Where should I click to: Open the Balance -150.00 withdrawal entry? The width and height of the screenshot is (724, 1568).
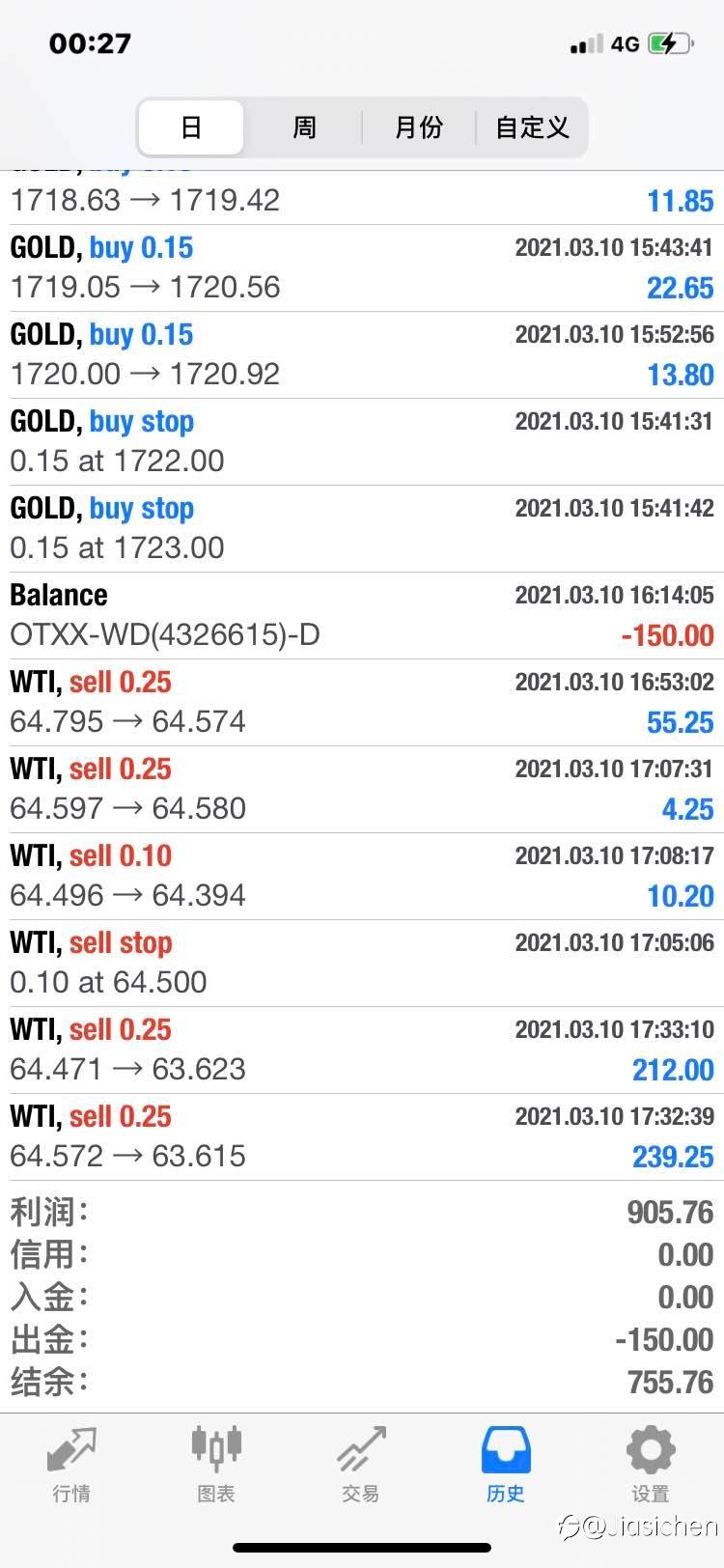[x=362, y=615]
